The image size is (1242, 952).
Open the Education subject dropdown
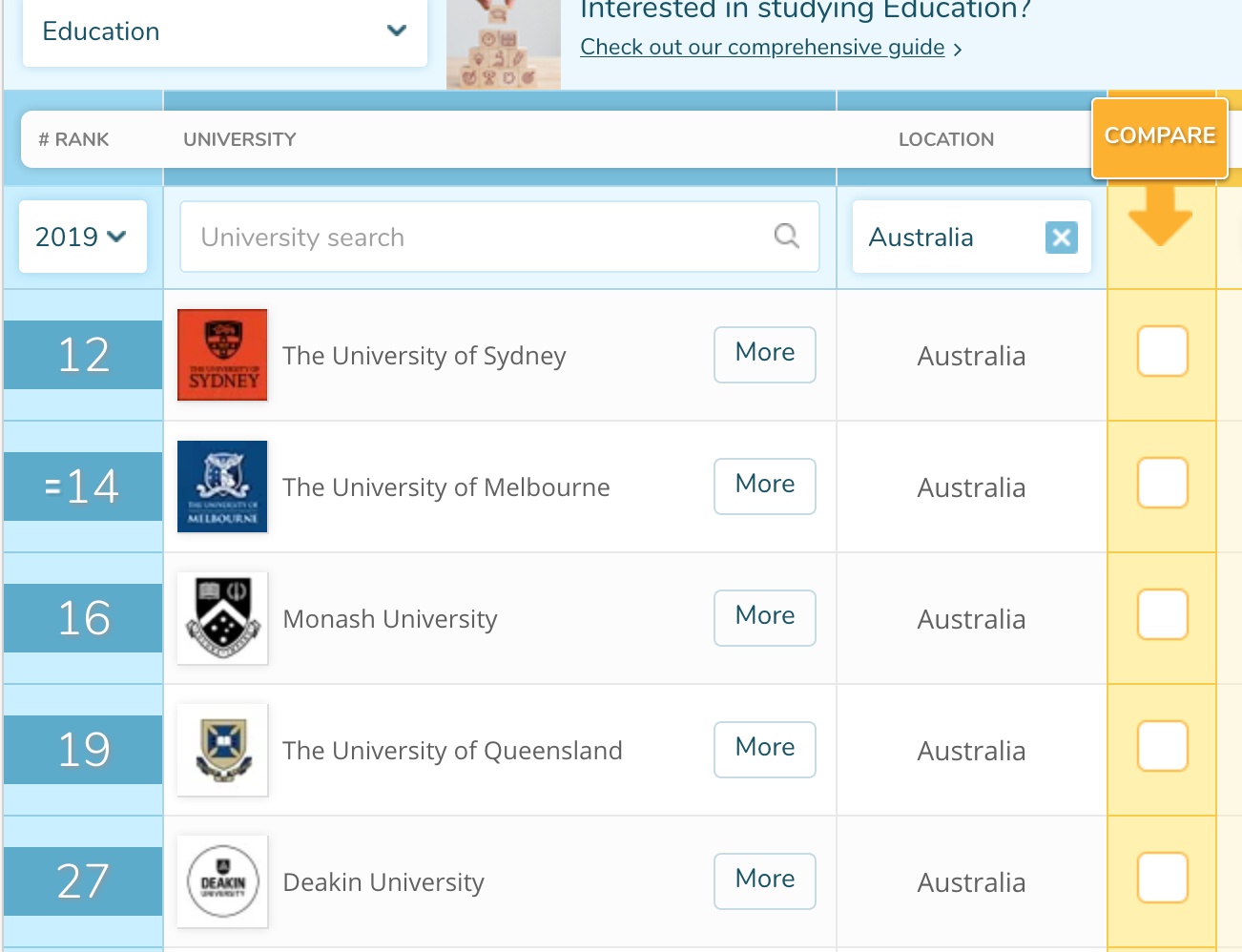224,31
